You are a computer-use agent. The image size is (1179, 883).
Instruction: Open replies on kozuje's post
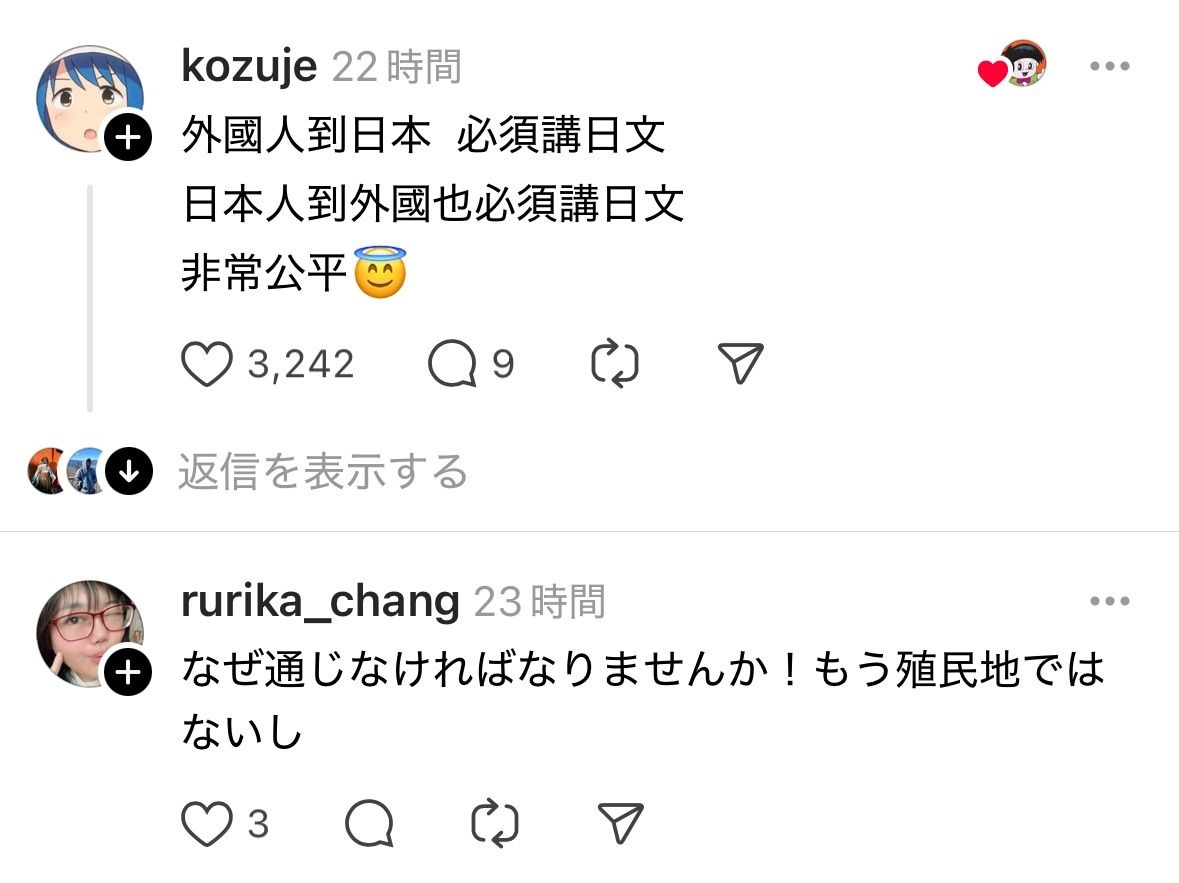(453, 365)
